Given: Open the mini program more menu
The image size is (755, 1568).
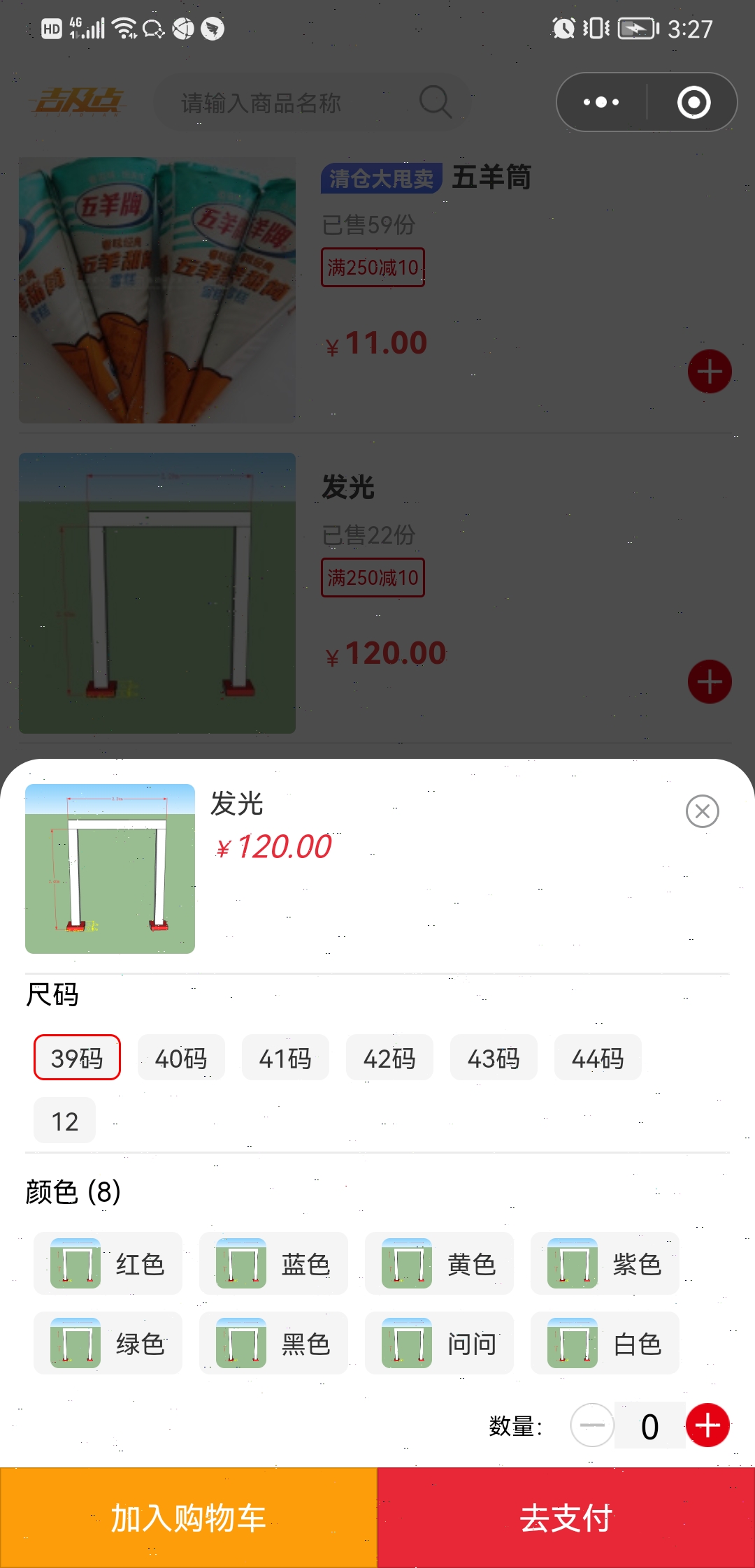Looking at the screenshot, I should [601, 102].
